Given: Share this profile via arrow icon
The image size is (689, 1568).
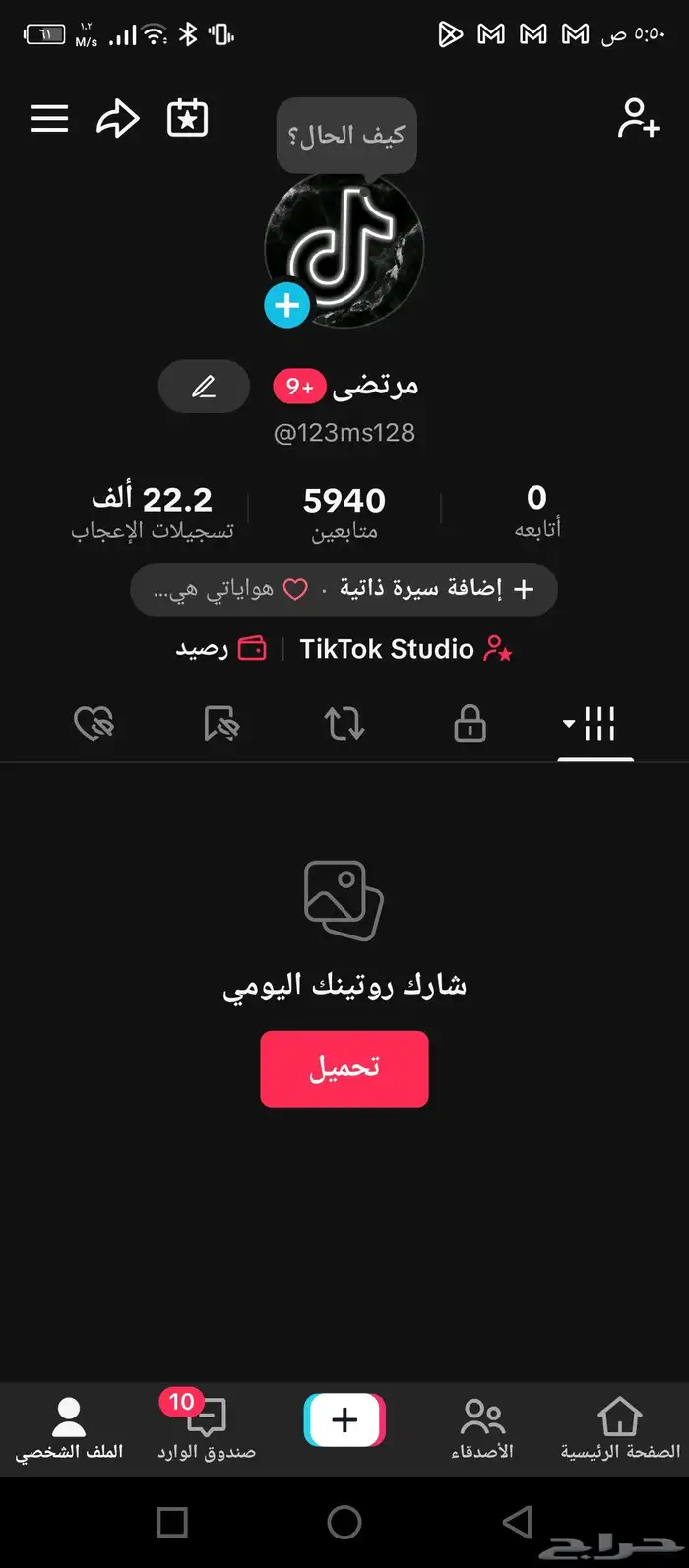Looking at the screenshot, I should [x=118, y=119].
